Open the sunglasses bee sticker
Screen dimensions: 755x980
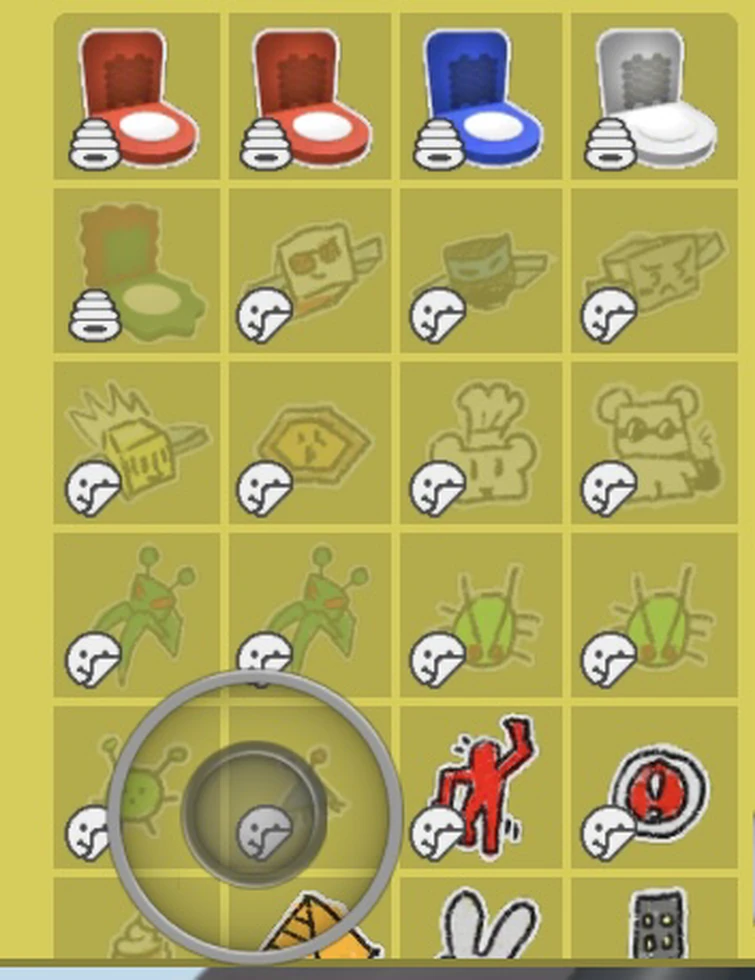(x=309, y=271)
